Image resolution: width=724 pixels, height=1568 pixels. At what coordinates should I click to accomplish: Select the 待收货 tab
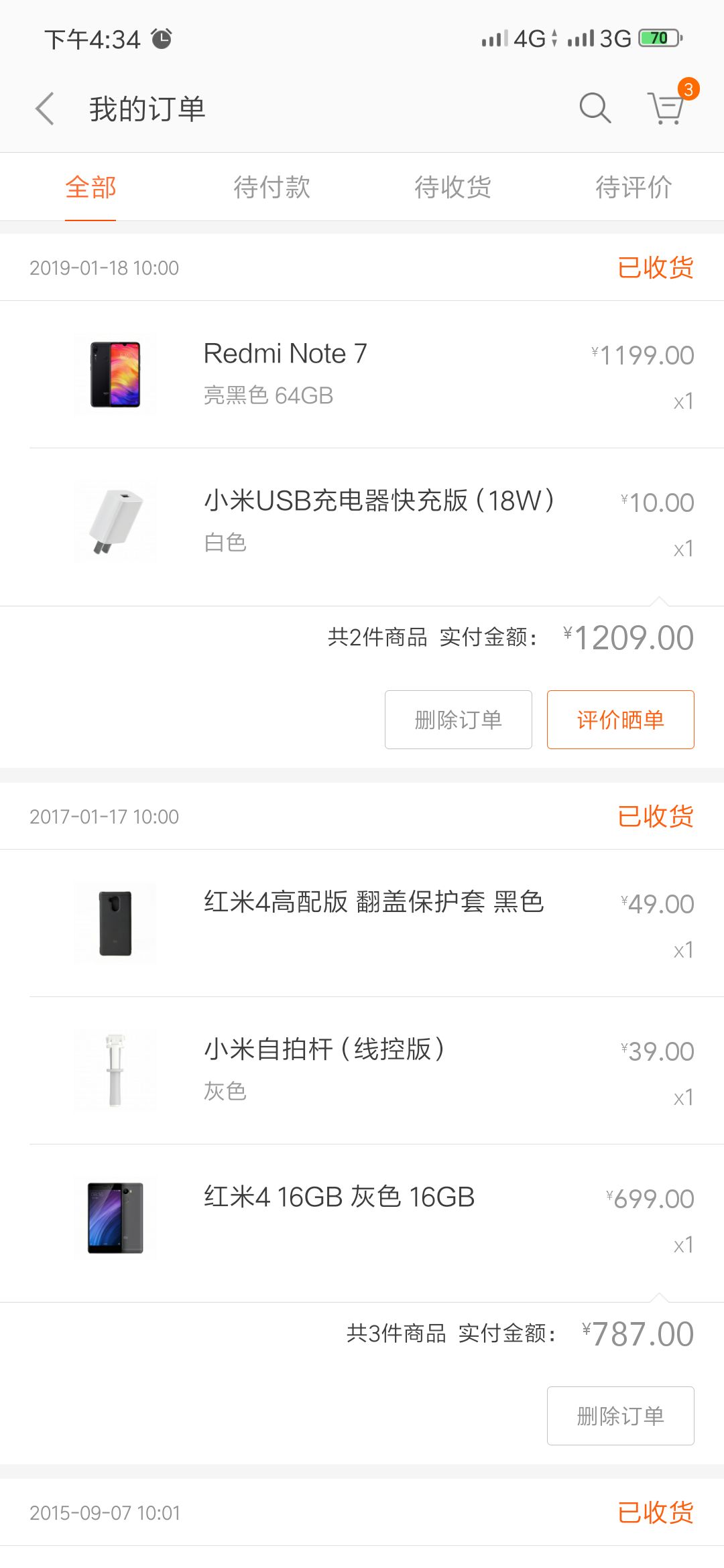[x=452, y=187]
